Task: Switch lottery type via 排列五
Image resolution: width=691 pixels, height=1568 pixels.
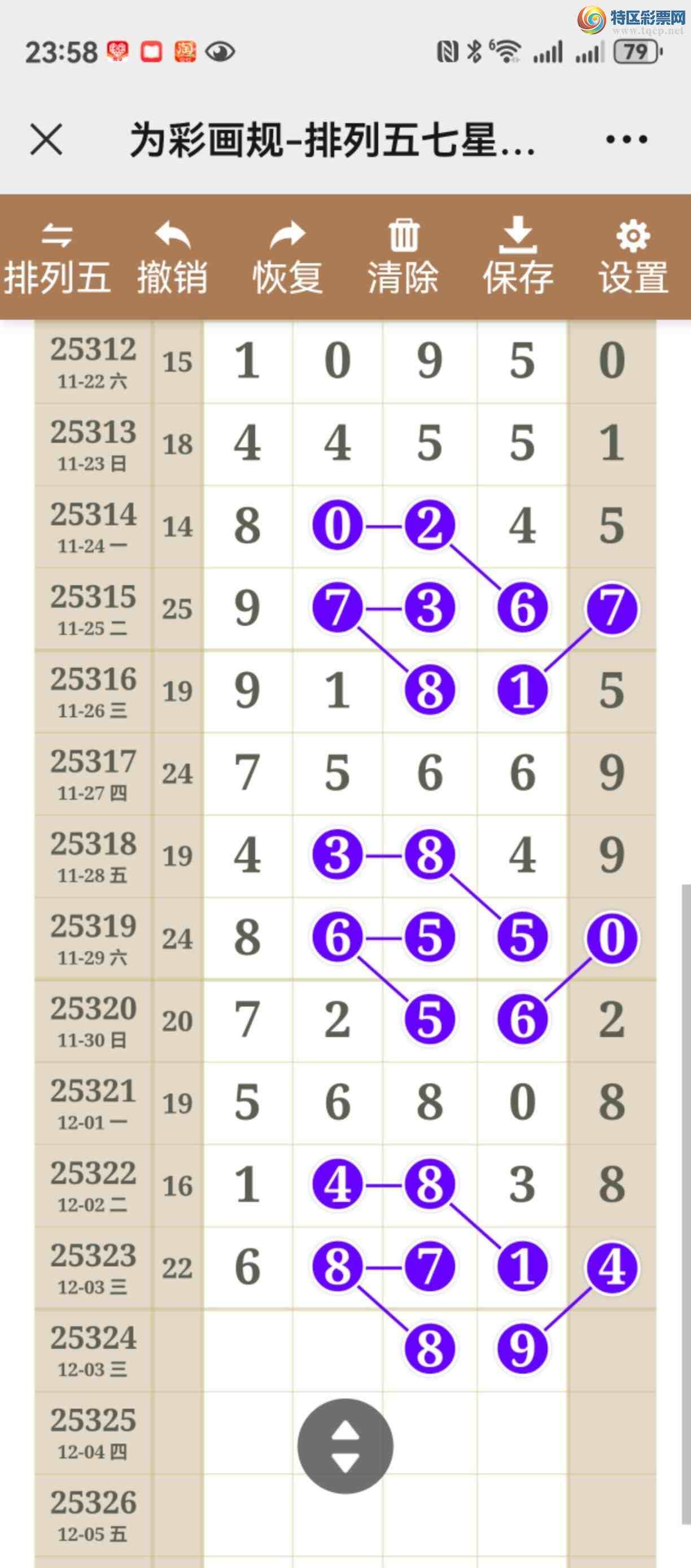Action: tap(57, 258)
